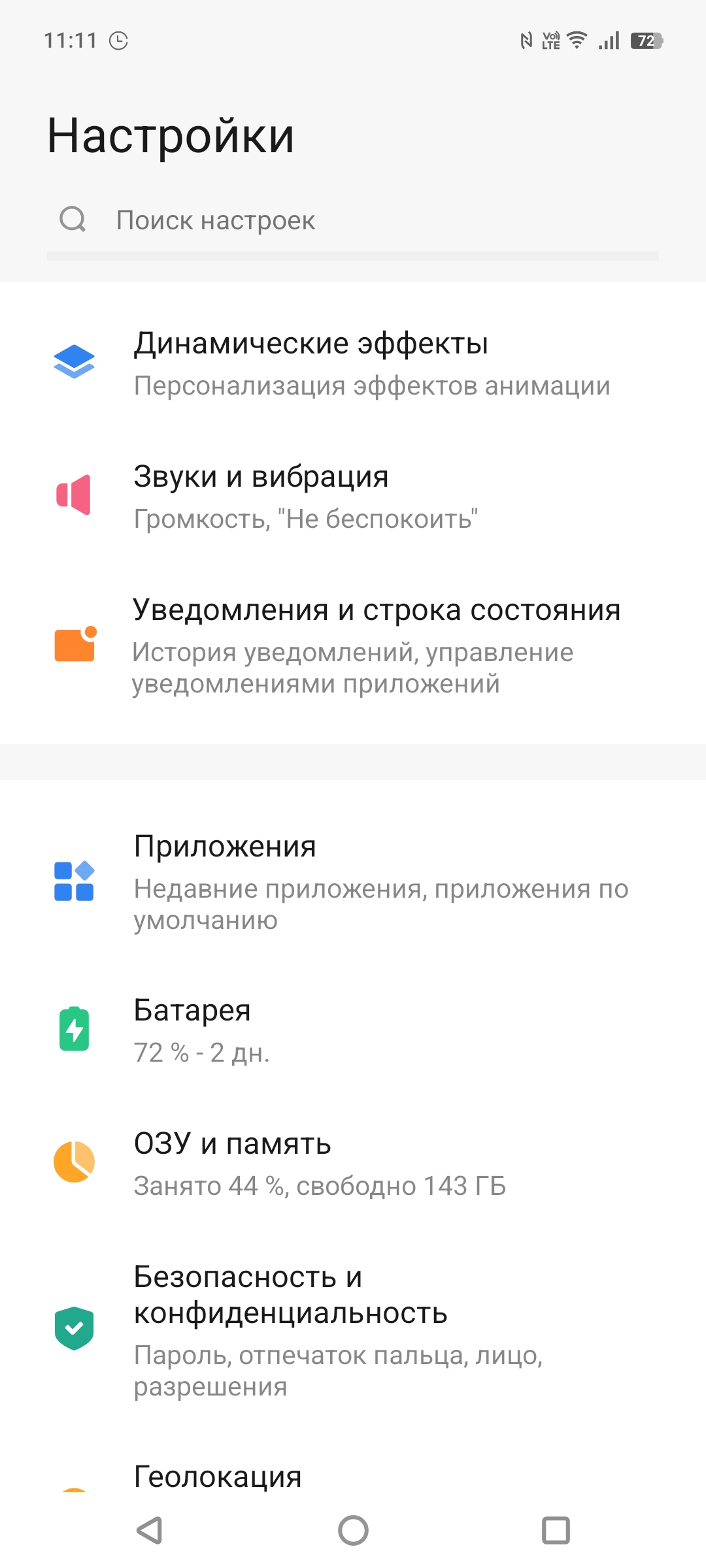Go to the home screen
706x1568 pixels.
[353, 1530]
